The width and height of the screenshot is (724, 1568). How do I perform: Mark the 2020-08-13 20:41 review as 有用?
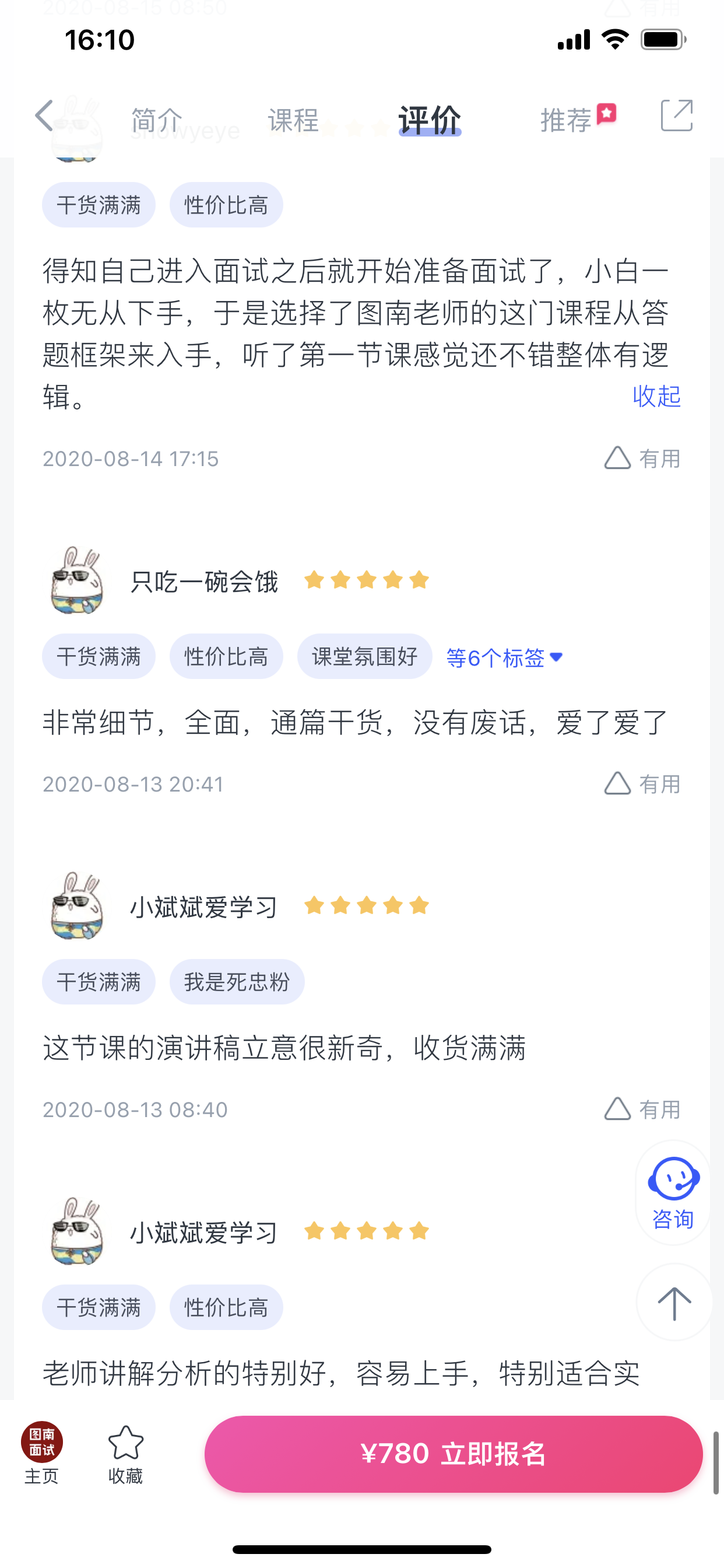[x=641, y=784]
